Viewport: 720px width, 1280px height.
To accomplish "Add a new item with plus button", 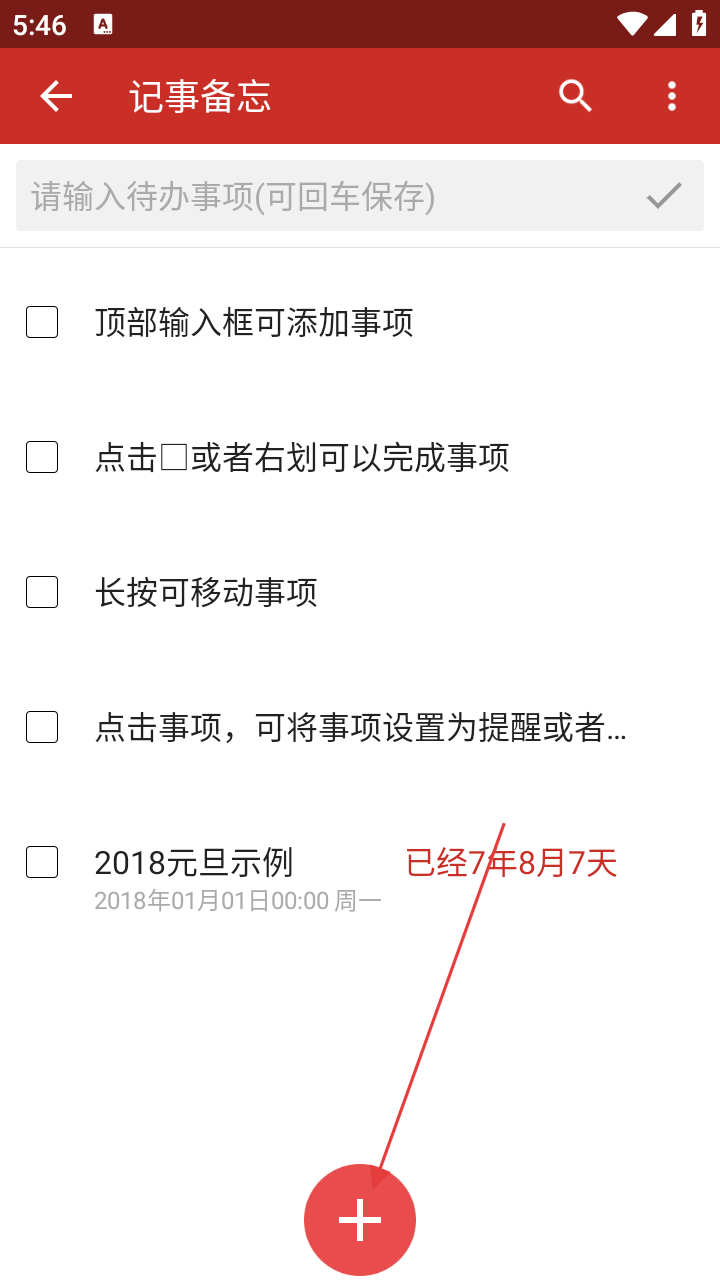I will click(x=360, y=1220).
